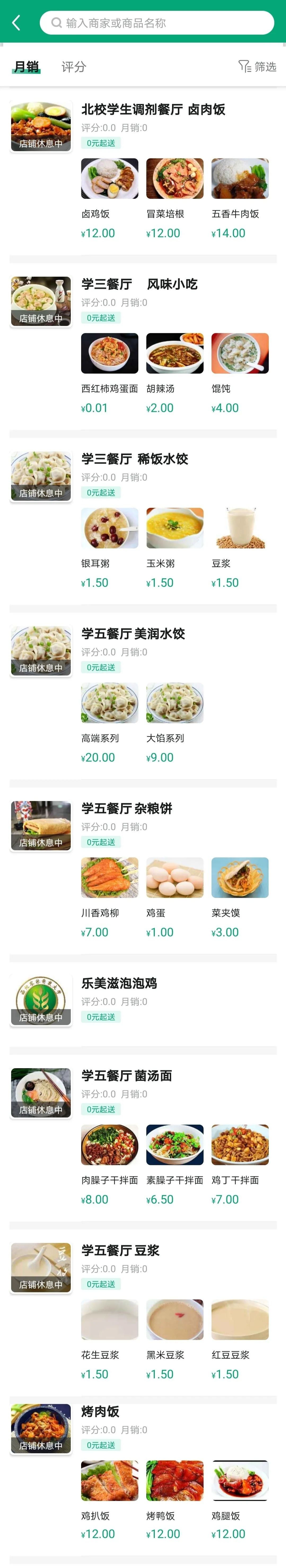View the 胡辣汤 dish
Viewport: 286px width, 1568px height.
point(174,354)
